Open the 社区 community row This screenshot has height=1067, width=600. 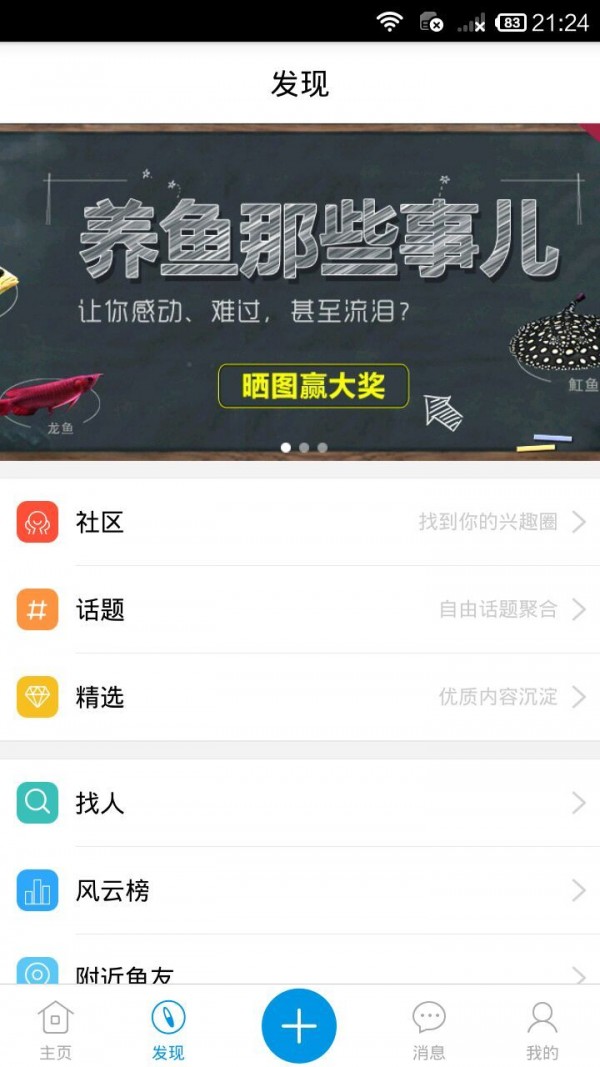pos(300,522)
